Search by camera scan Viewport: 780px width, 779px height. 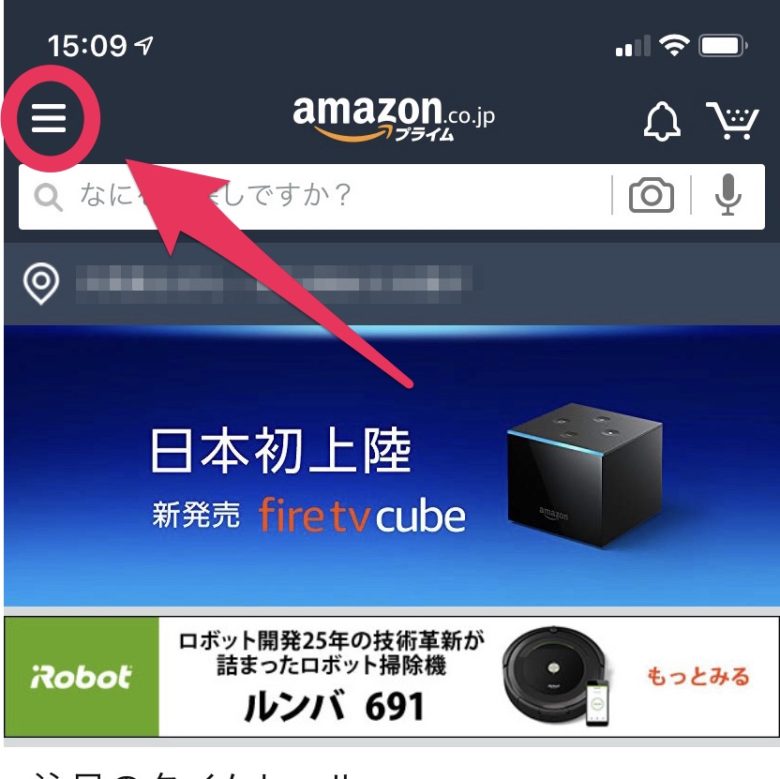click(x=651, y=196)
